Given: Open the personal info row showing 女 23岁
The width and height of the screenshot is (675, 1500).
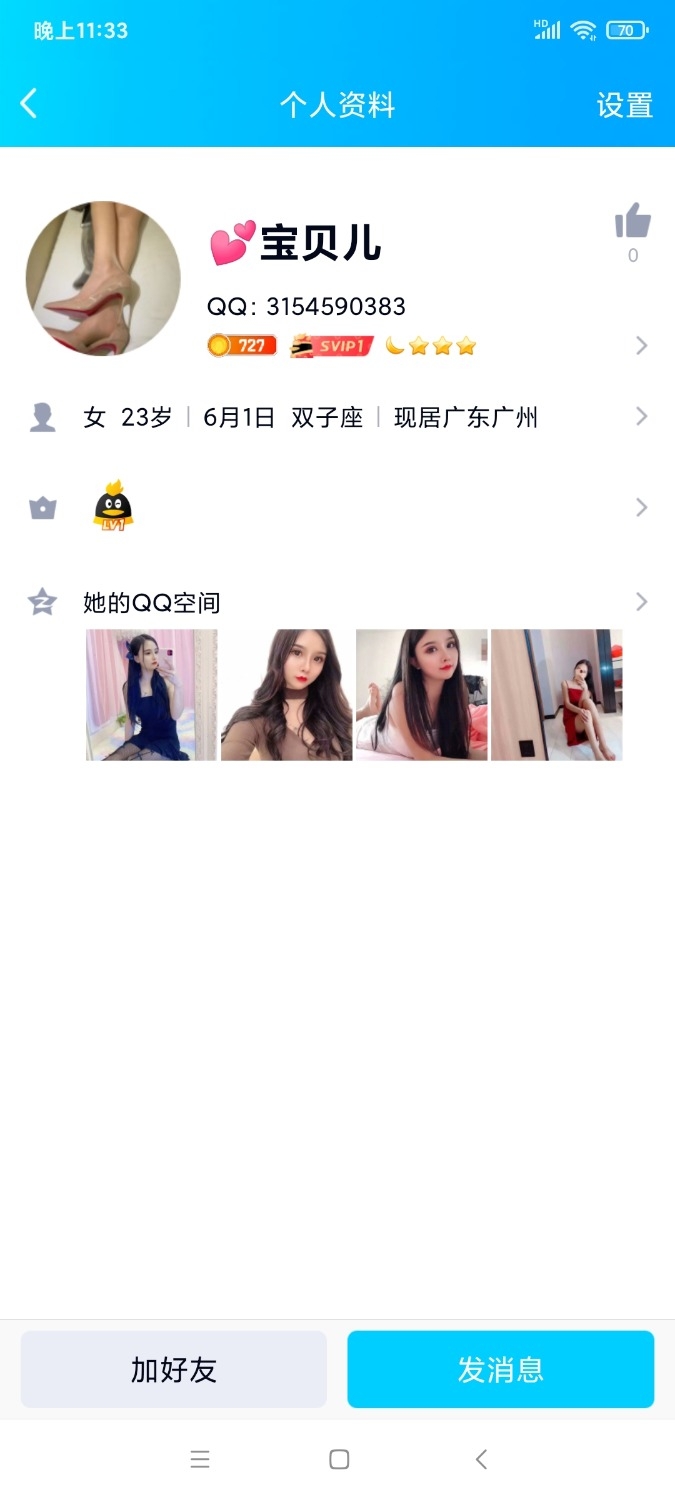Looking at the screenshot, I should pos(337,417).
